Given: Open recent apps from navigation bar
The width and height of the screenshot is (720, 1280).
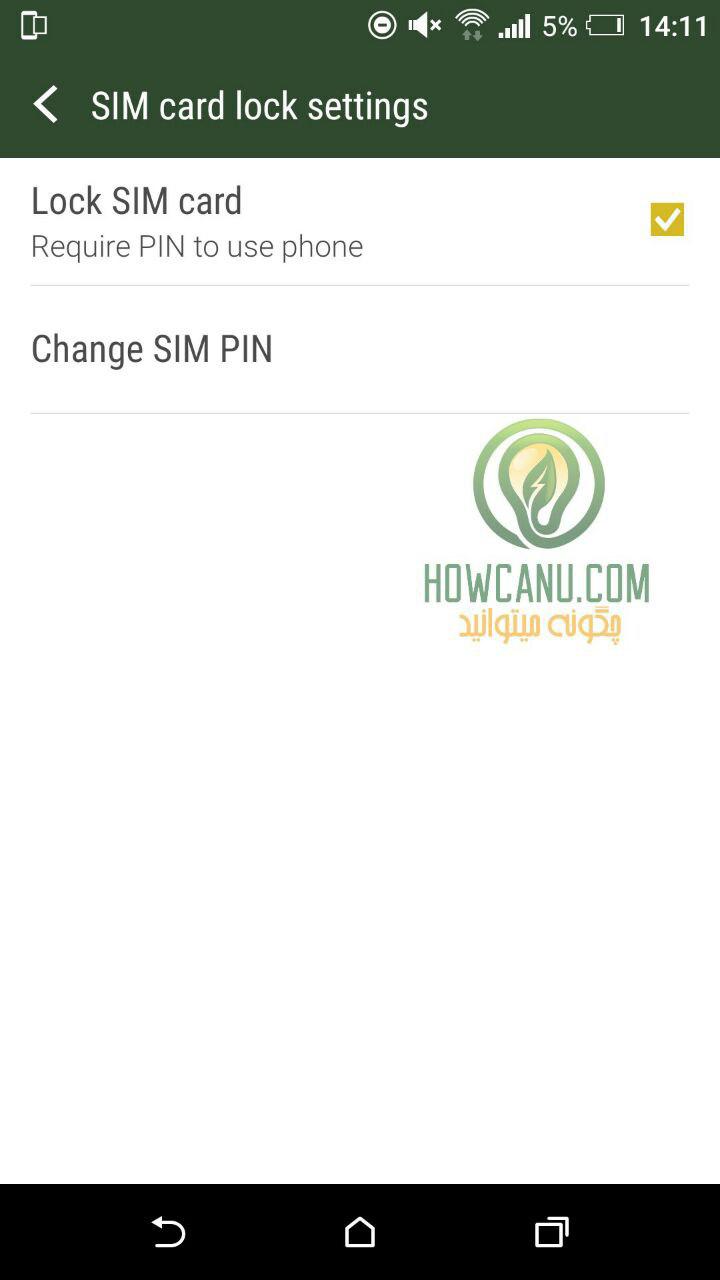Looking at the screenshot, I should [x=551, y=1232].
